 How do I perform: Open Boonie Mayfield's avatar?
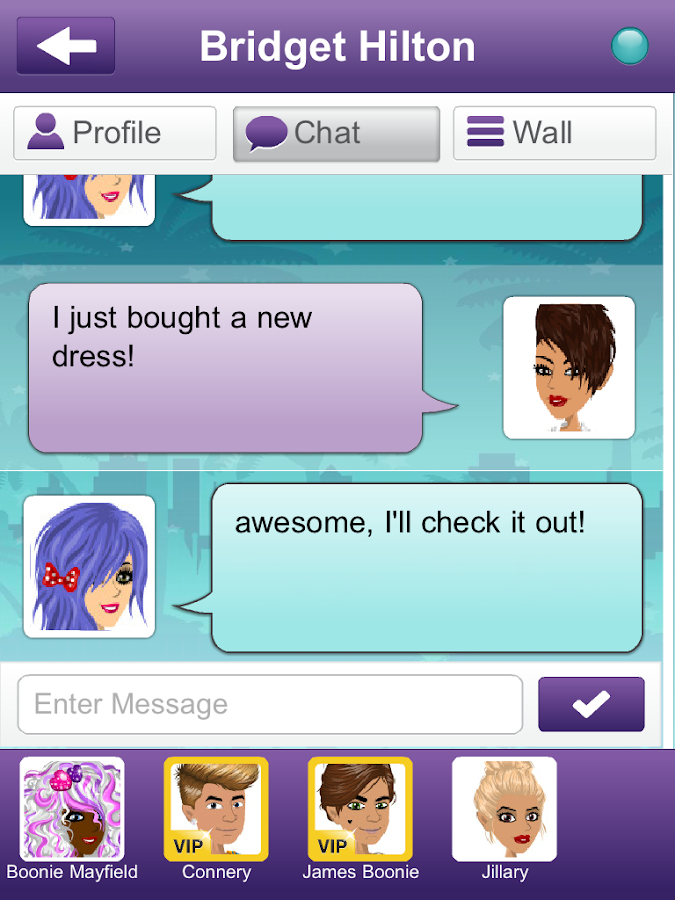(x=72, y=810)
